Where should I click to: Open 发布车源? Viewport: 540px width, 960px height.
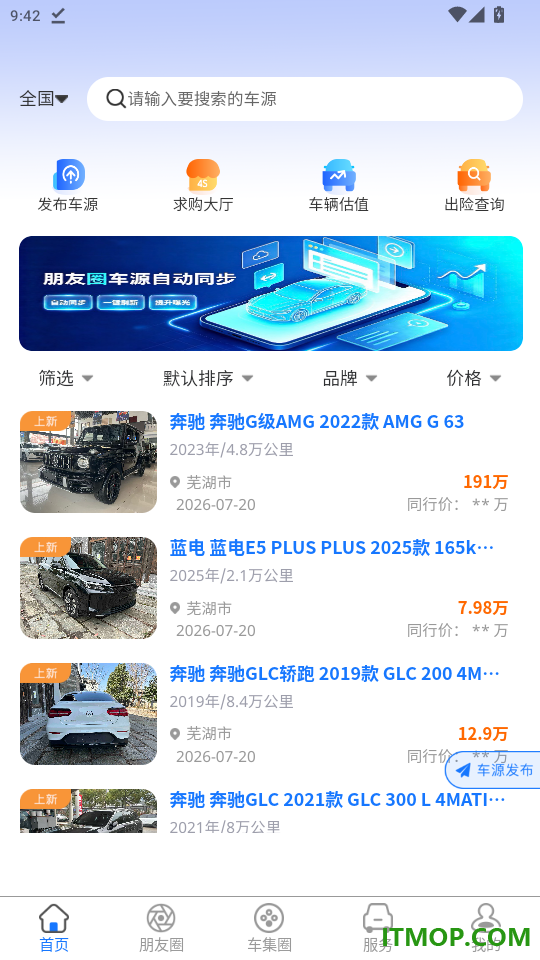(x=68, y=186)
